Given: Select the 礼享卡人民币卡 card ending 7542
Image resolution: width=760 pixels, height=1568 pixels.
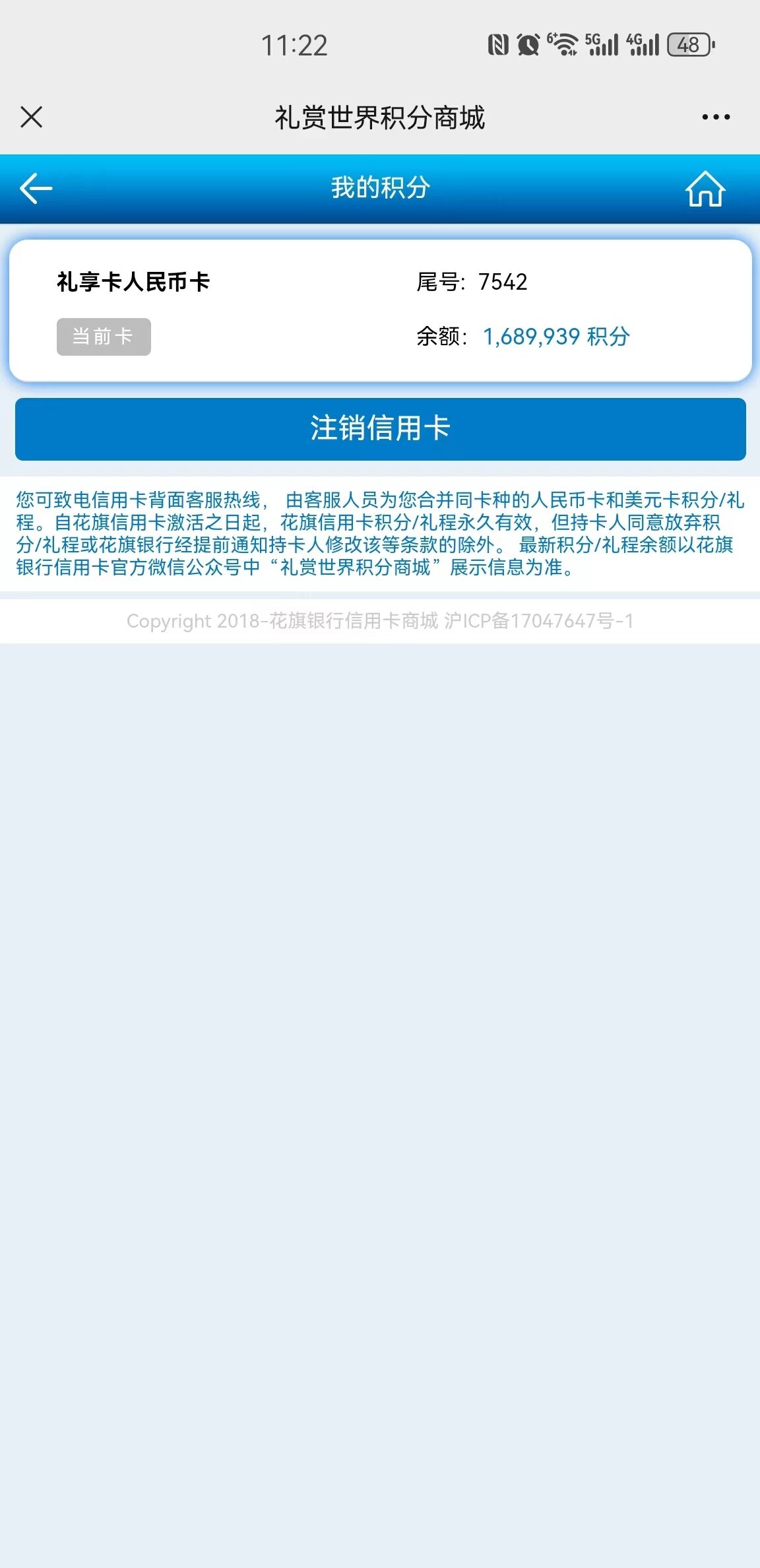Looking at the screenshot, I should (381, 310).
